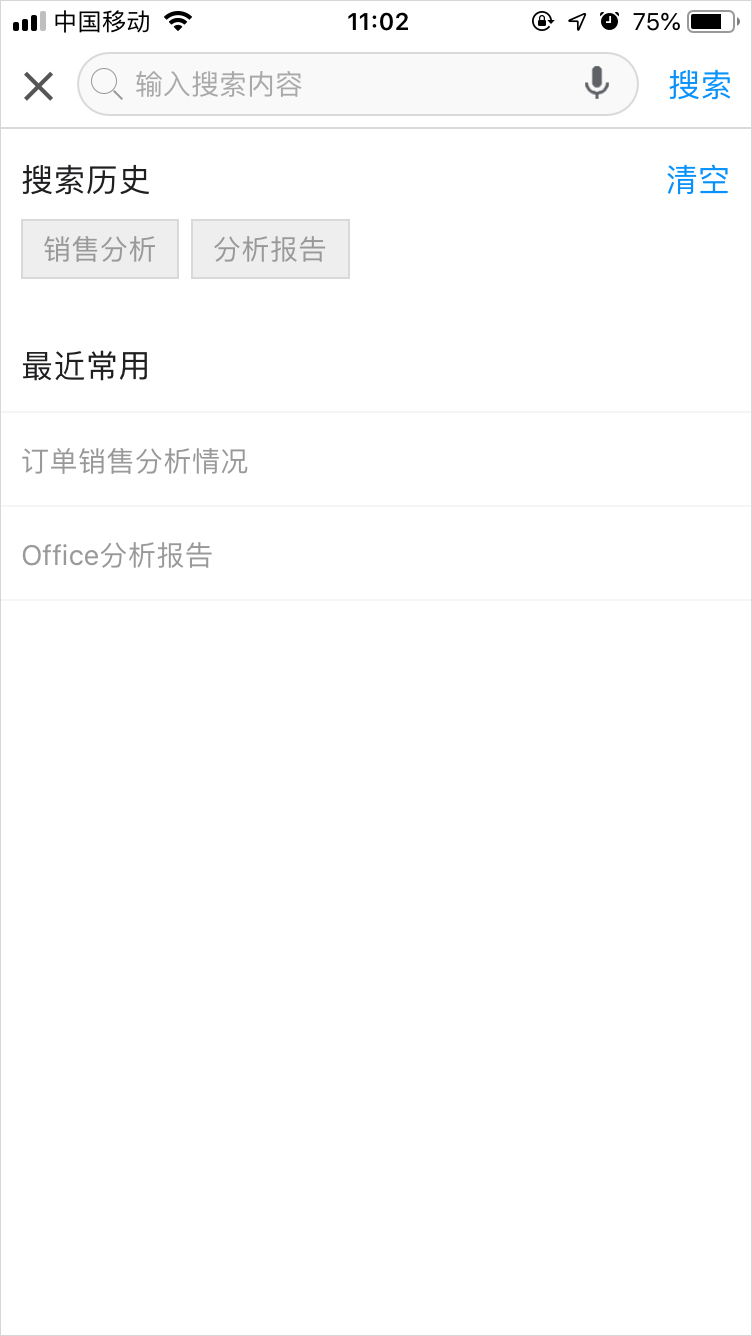Tap the blue 搜索 button
The height and width of the screenshot is (1336, 752).
click(x=700, y=85)
